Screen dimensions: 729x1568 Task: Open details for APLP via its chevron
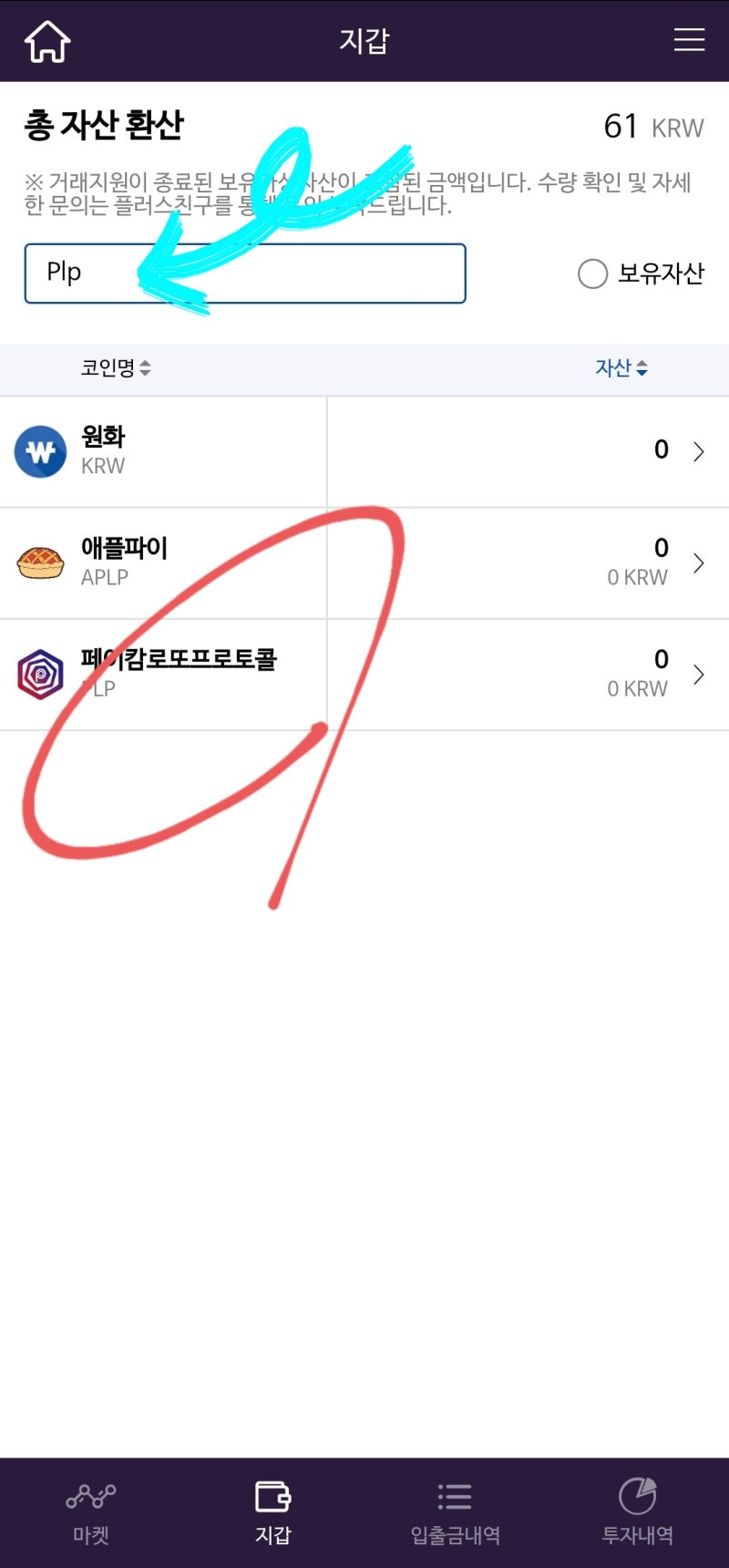click(698, 562)
